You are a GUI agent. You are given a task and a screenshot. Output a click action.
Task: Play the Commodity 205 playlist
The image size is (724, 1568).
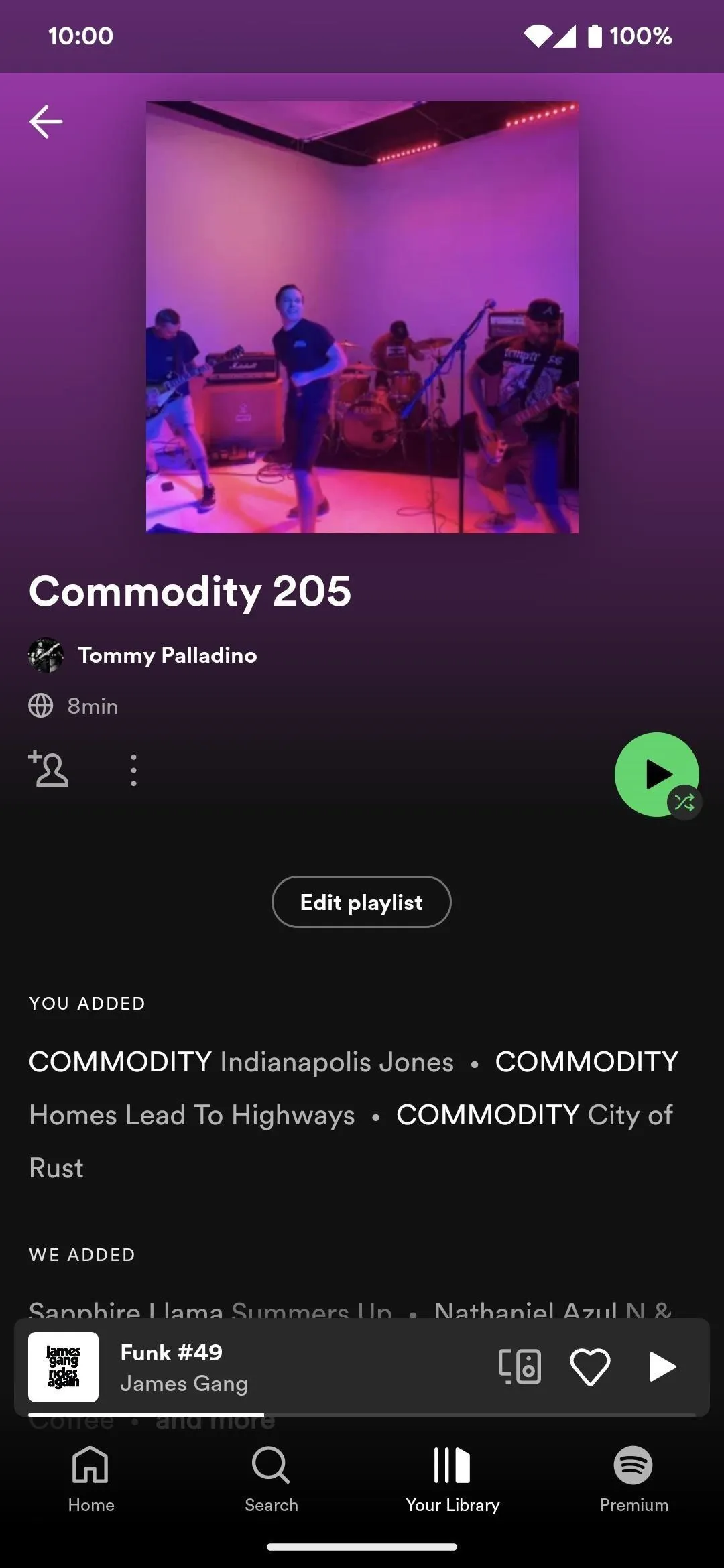[x=656, y=774]
